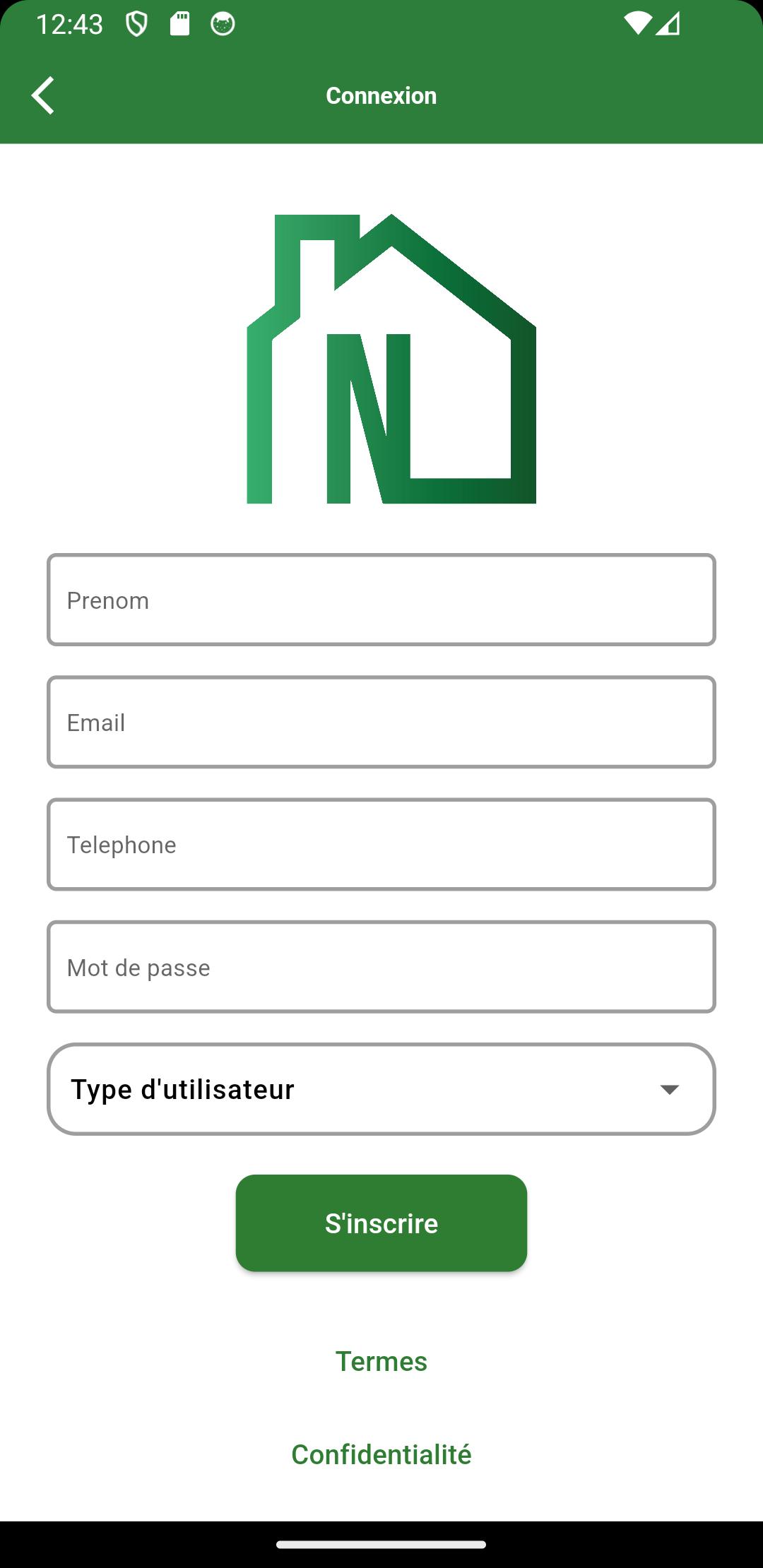Open the Confidentialité link
This screenshot has height=1568, width=763.
(x=381, y=1454)
